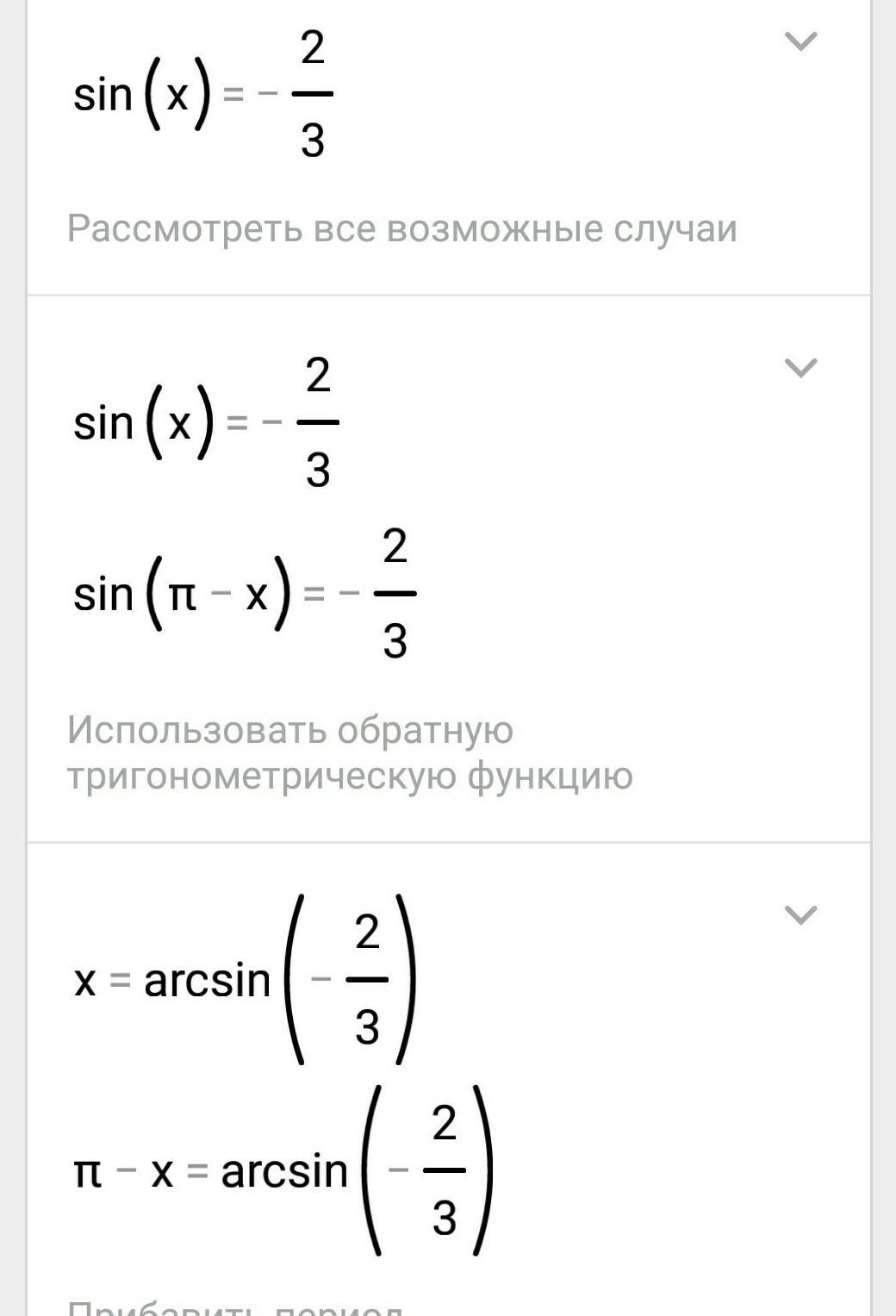Expand the step 'Использовать обратную тригонометрическую функцию'
Screen dimensions: 896x1316
(x=801, y=369)
